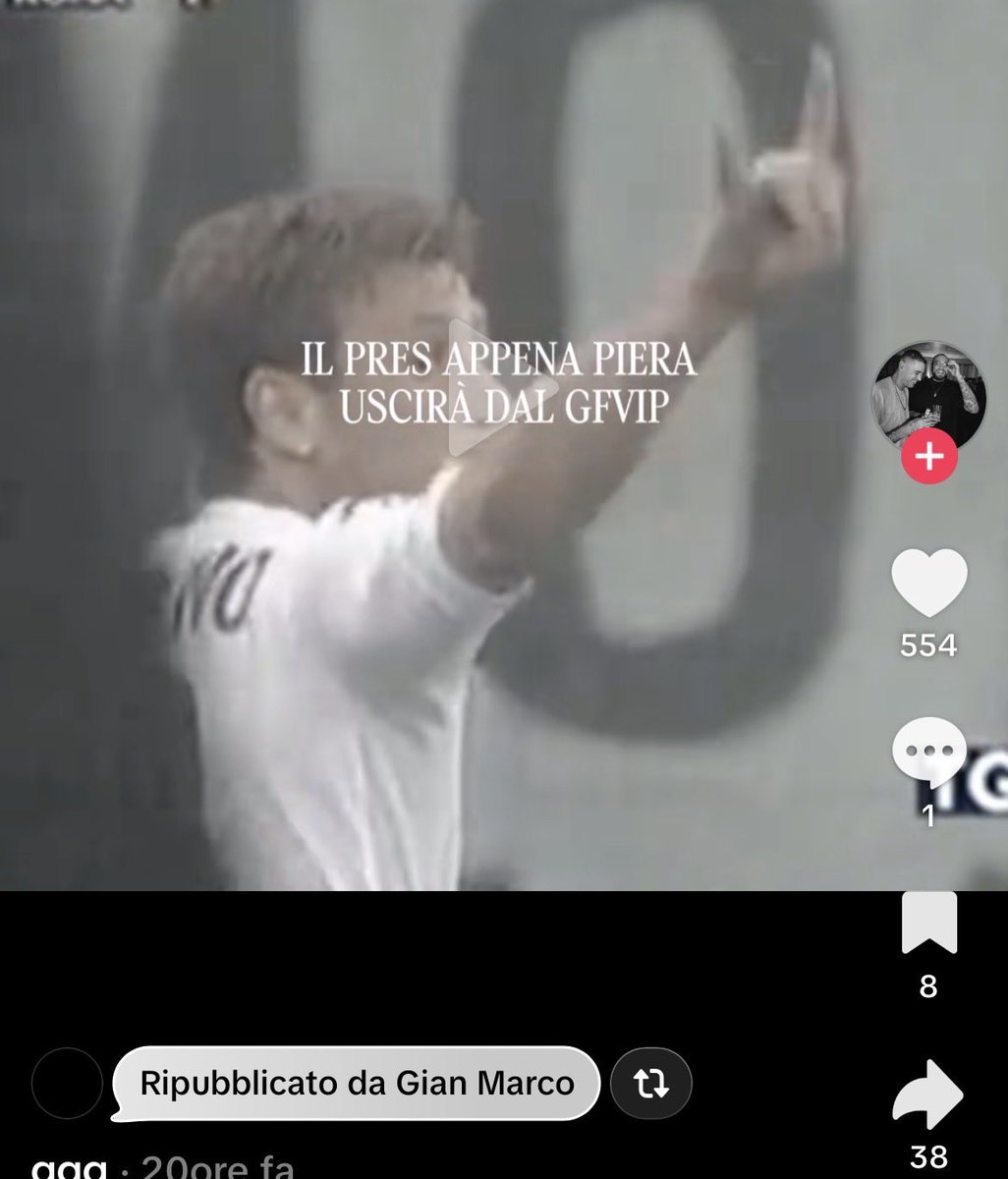Save the video with the bookmark icon
The image size is (1008, 1179).
click(x=928, y=923)
